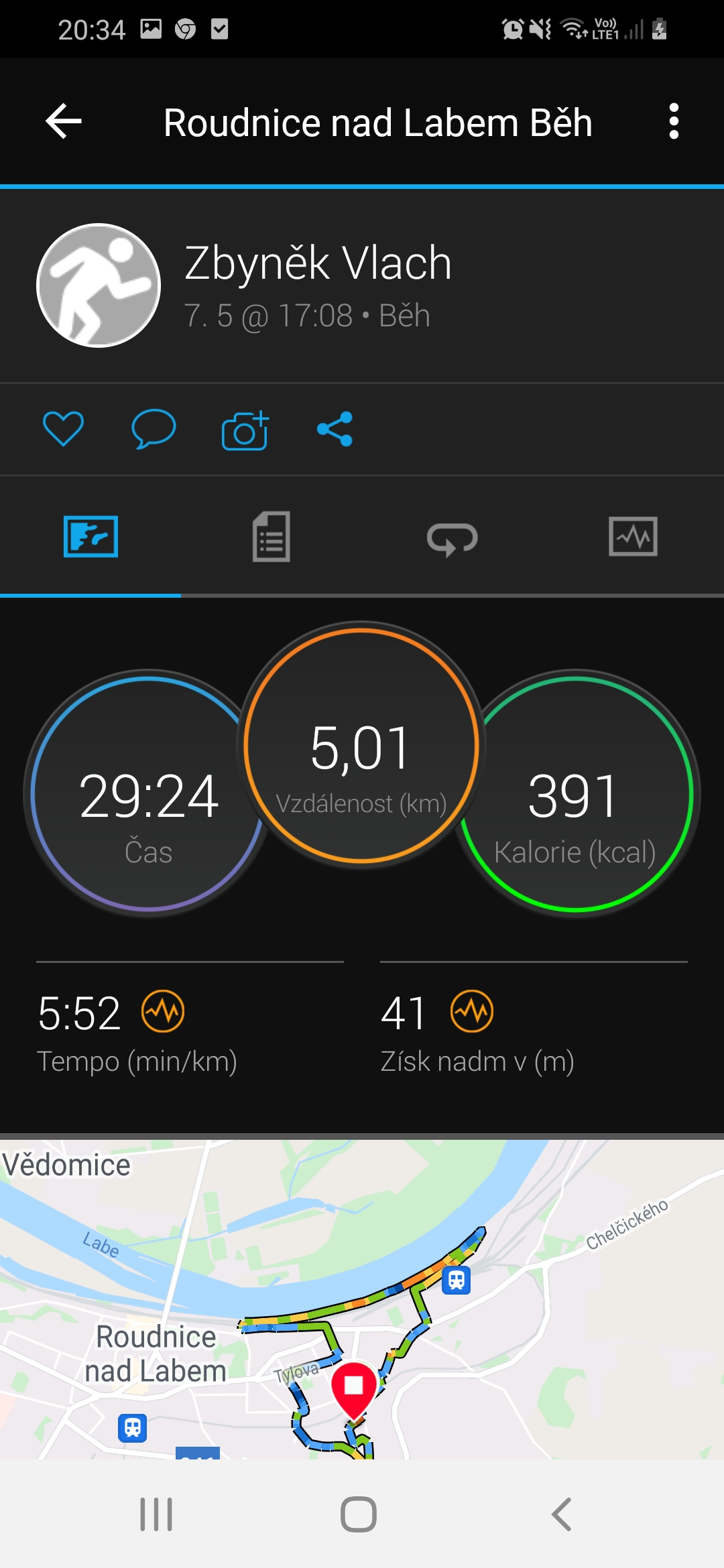
Task: Like this run with the heart icon
Action: click(x=63, y=429)
